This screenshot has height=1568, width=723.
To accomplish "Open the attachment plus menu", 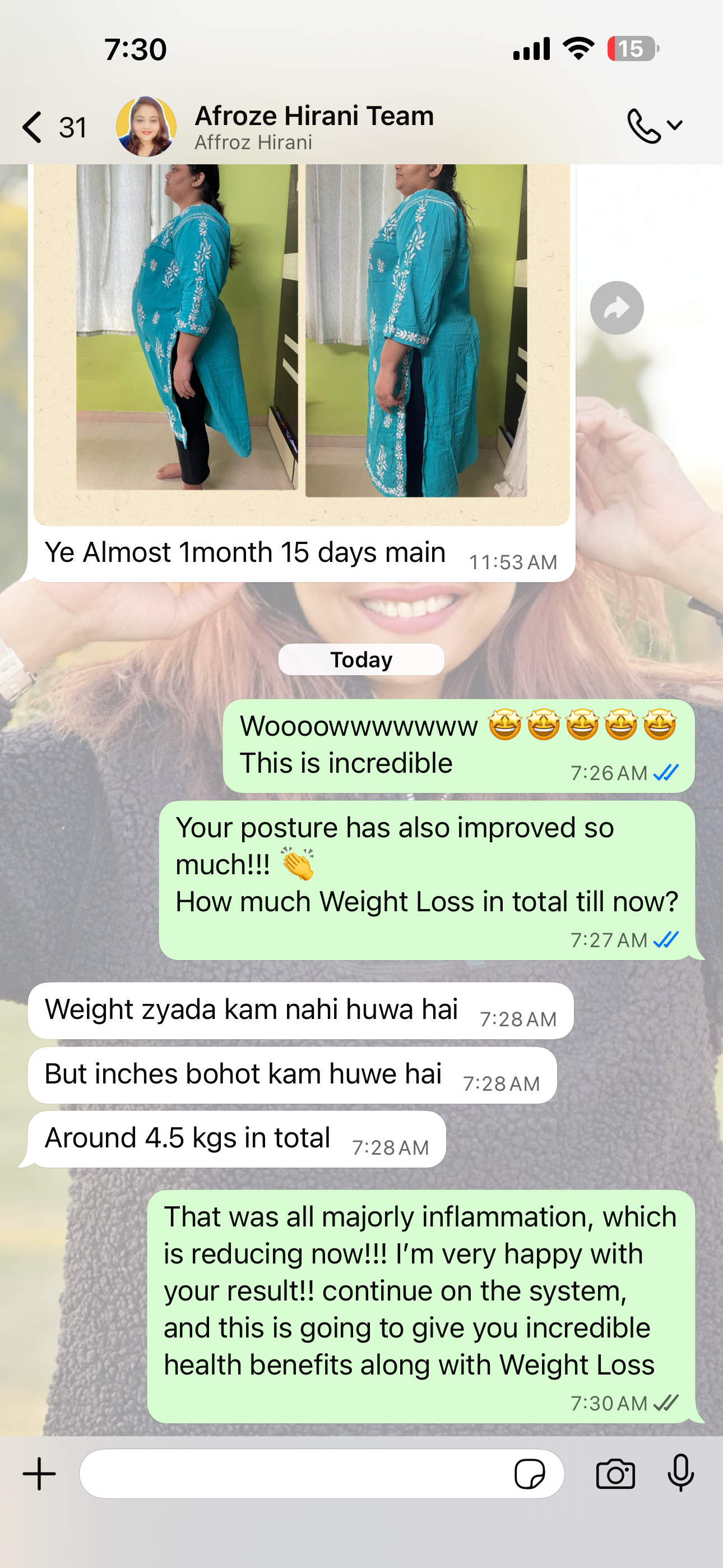I will pos(40,1474).
